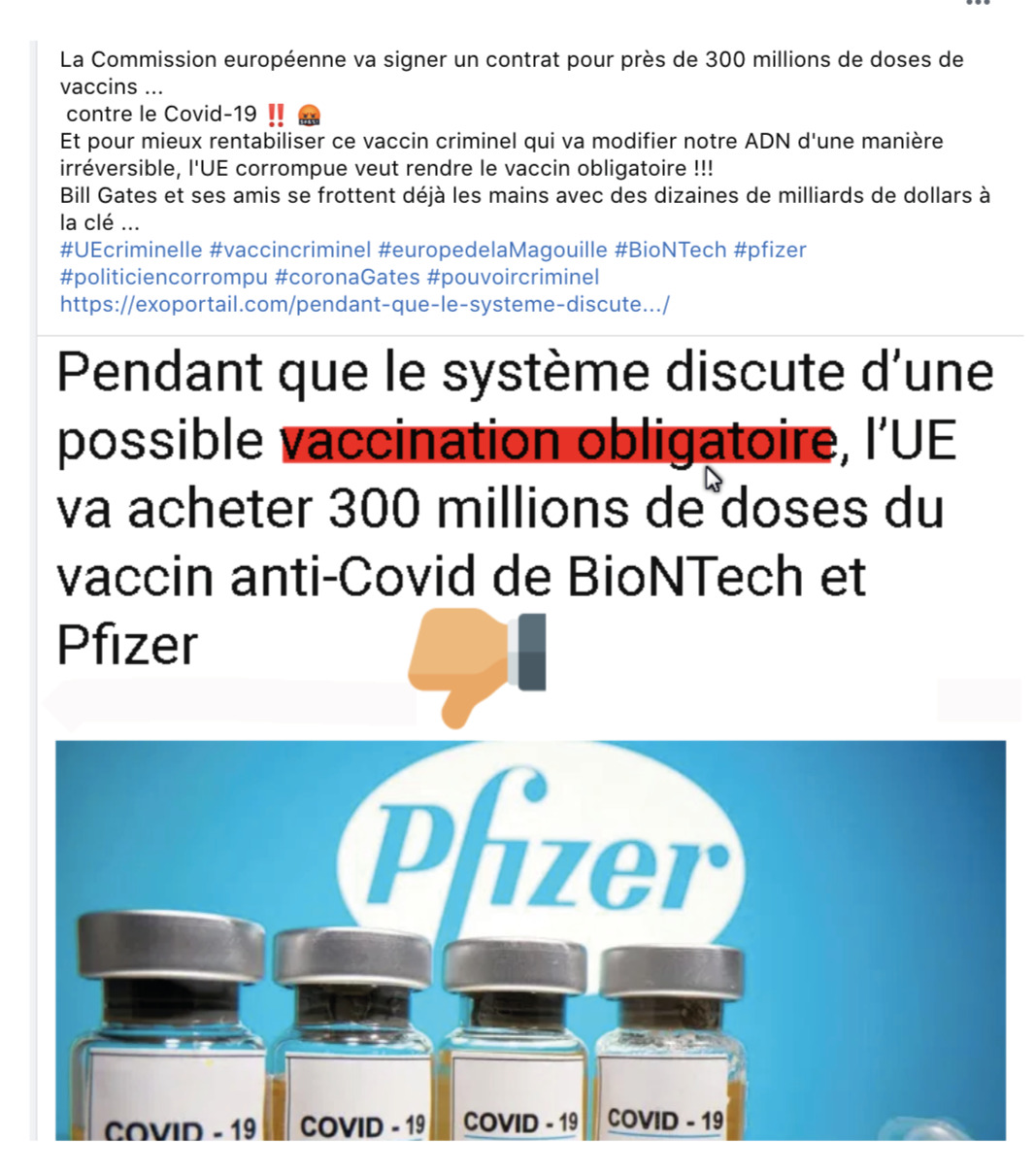
Task: Follow the exoportail.com article link
Action: pyautogui.click(x=364, y=304)
